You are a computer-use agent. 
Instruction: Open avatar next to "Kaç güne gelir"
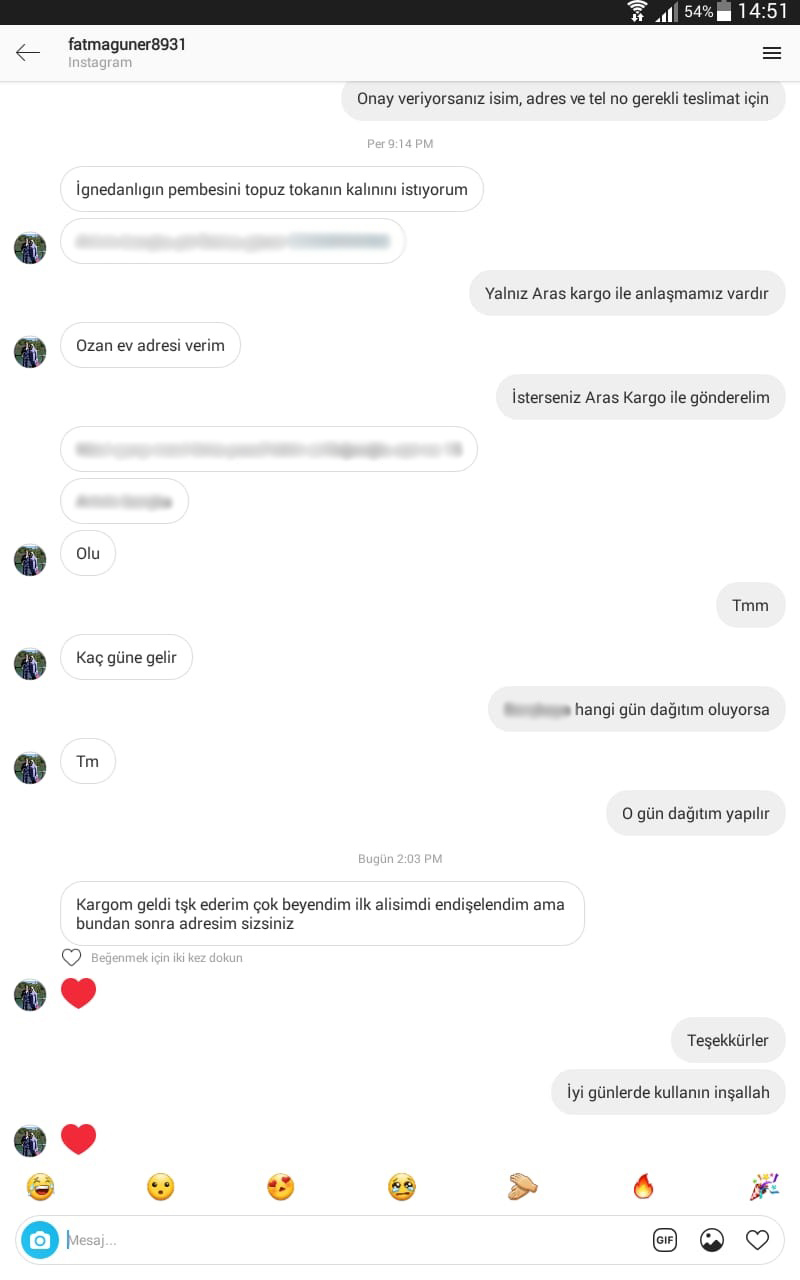(30, 664)
